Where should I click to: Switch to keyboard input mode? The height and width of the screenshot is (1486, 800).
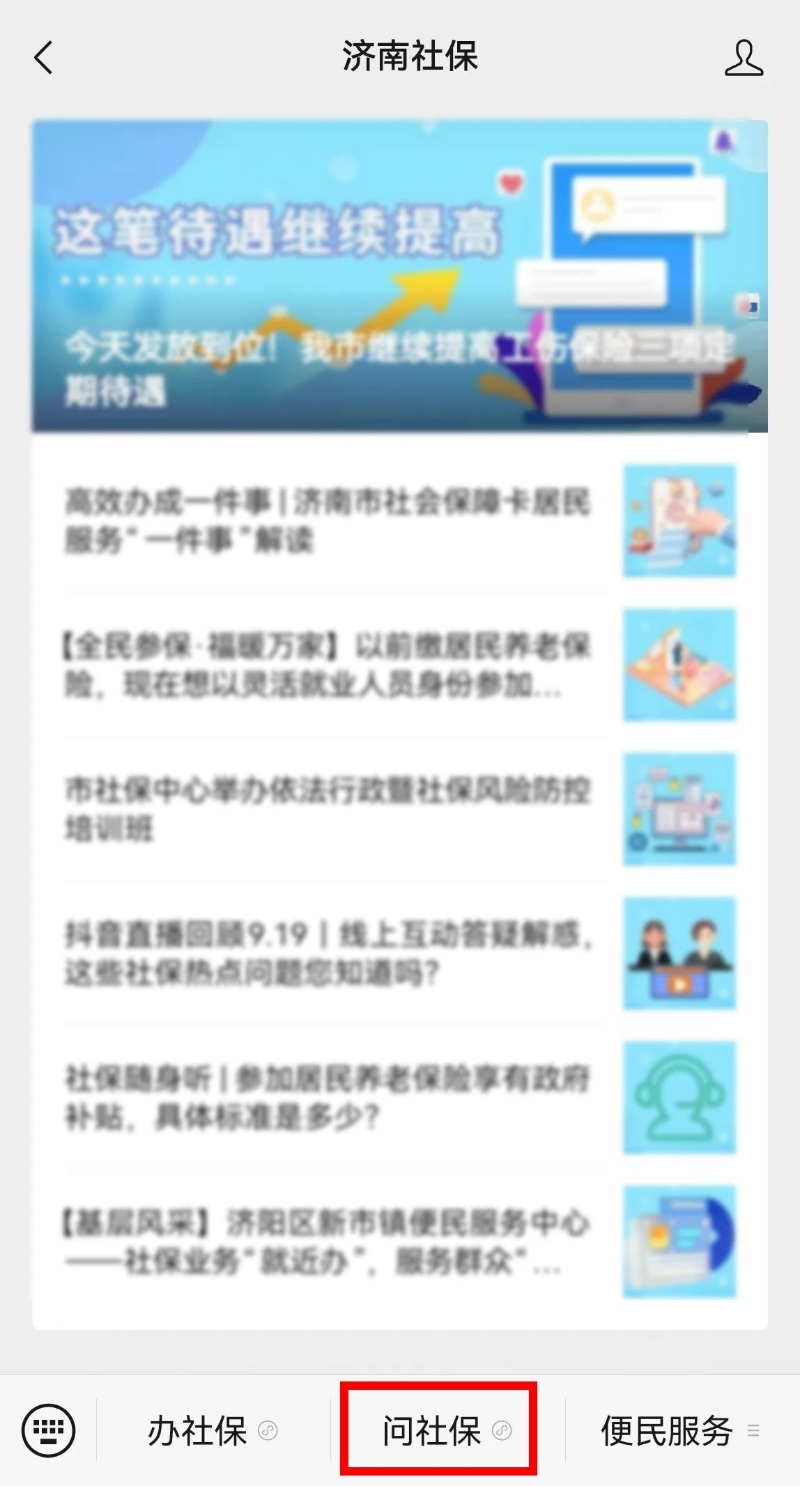48,1430
